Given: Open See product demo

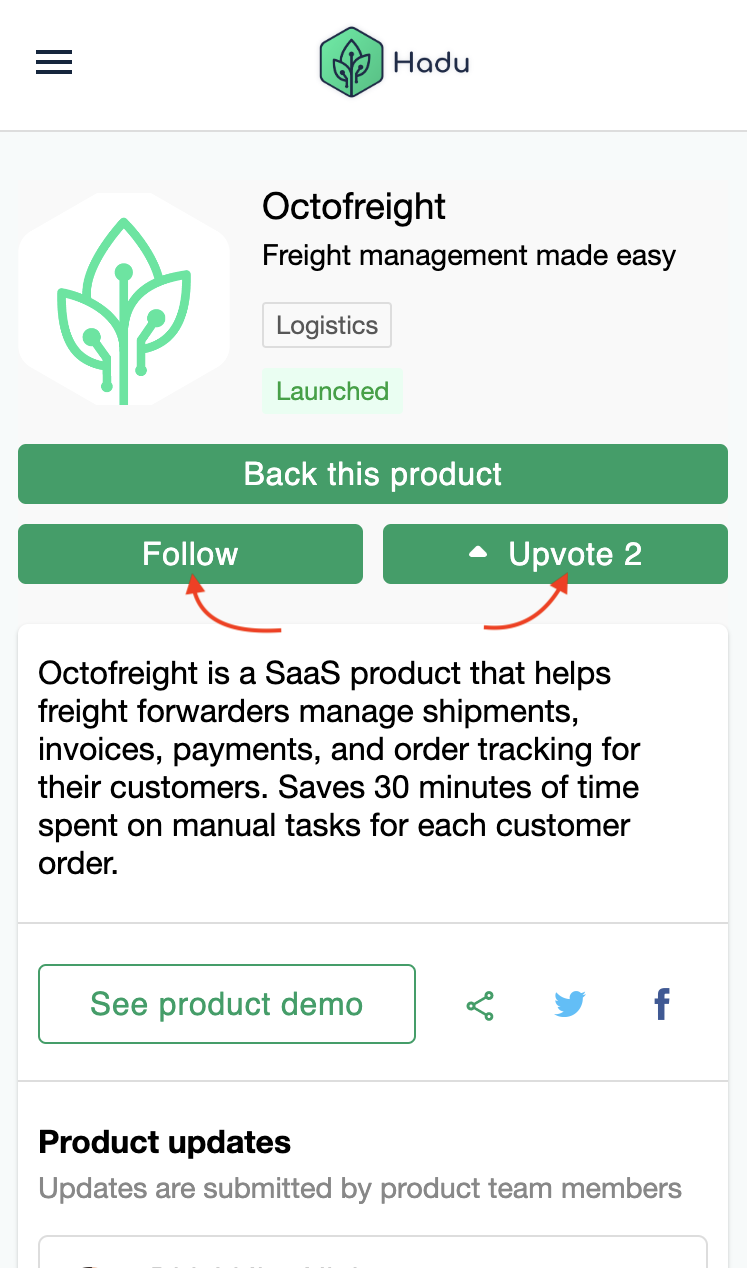Looking at the screenshot, I should pyautogui.click(x=227, y=1004).
